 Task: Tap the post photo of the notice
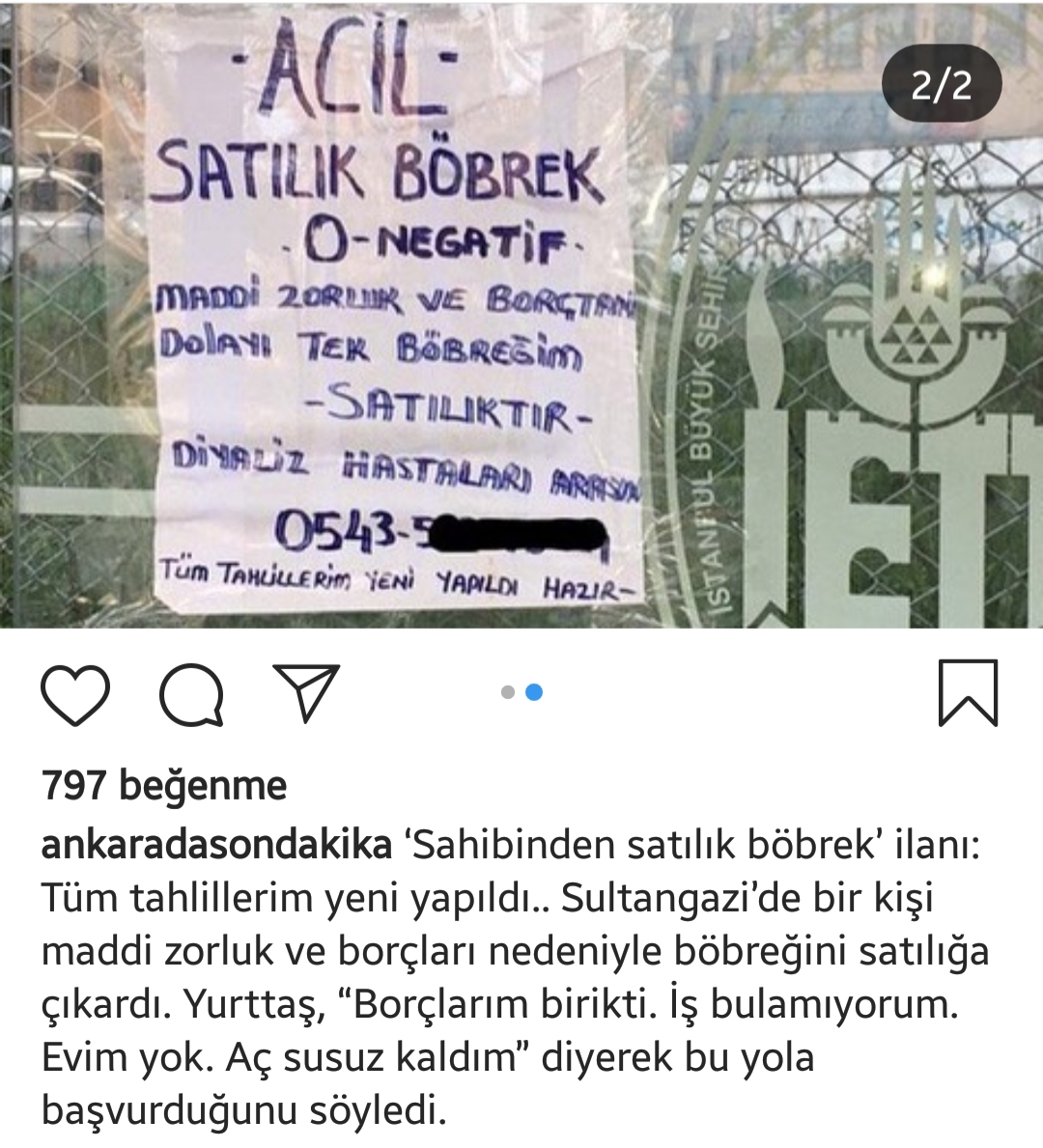521,314
